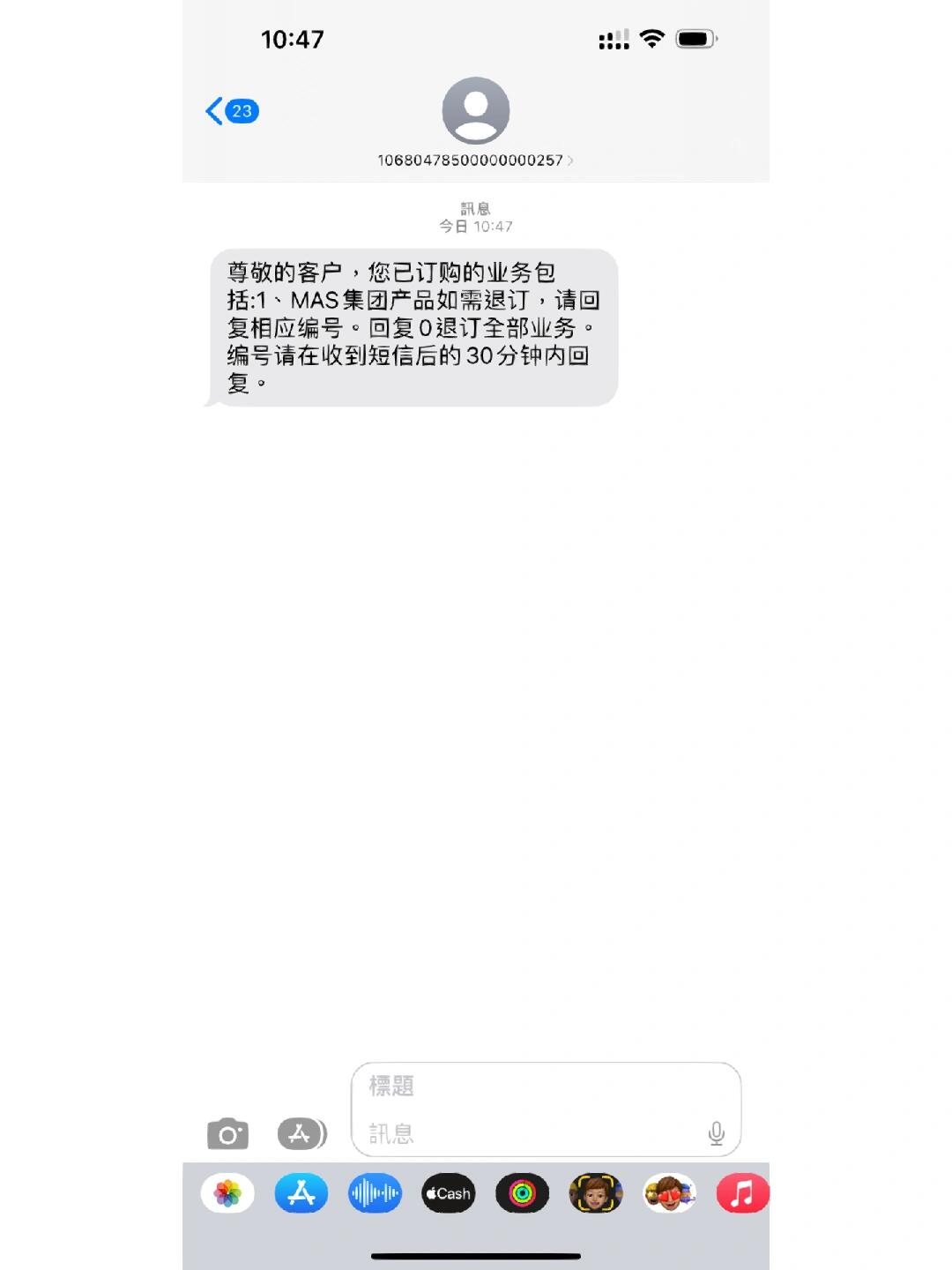Viewport: 952px width, 1270px height.
Task: Toggle the App Store apps drawer
Action: [x=301, y=1134]
